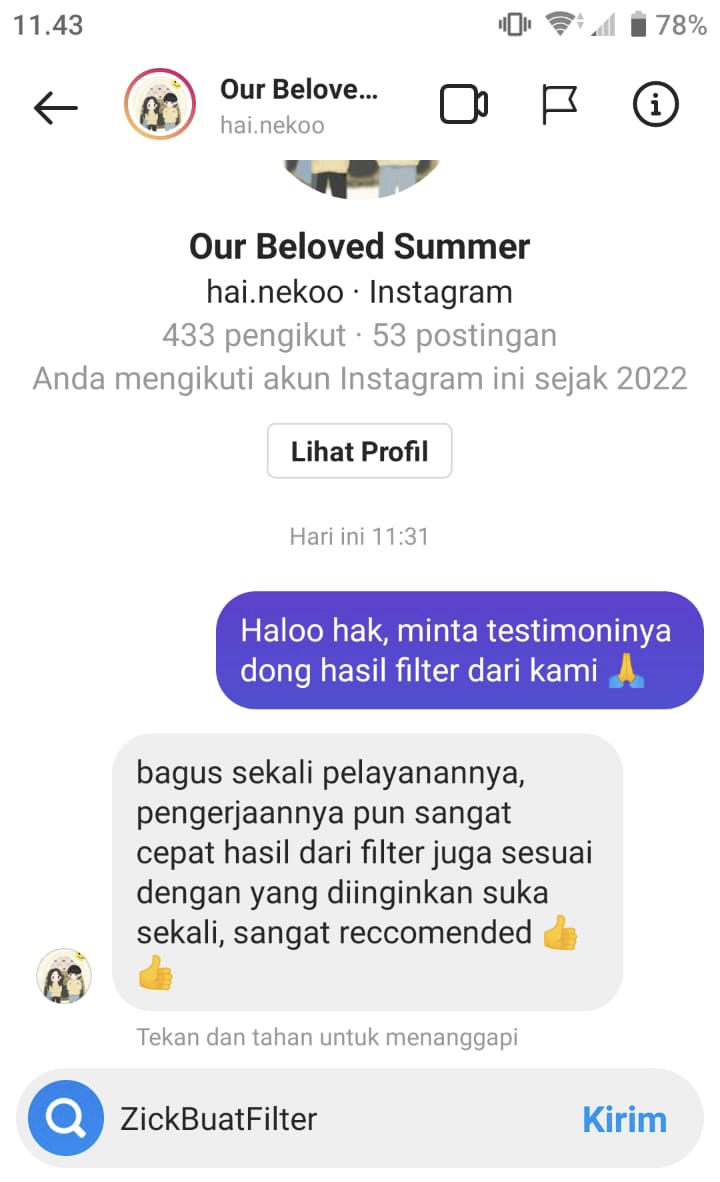The height and width of the screenshot is (1182, 720).
Task: Start a video call with Our Beloved Summer
Action: pyautogui.click(x=464, y=105)
